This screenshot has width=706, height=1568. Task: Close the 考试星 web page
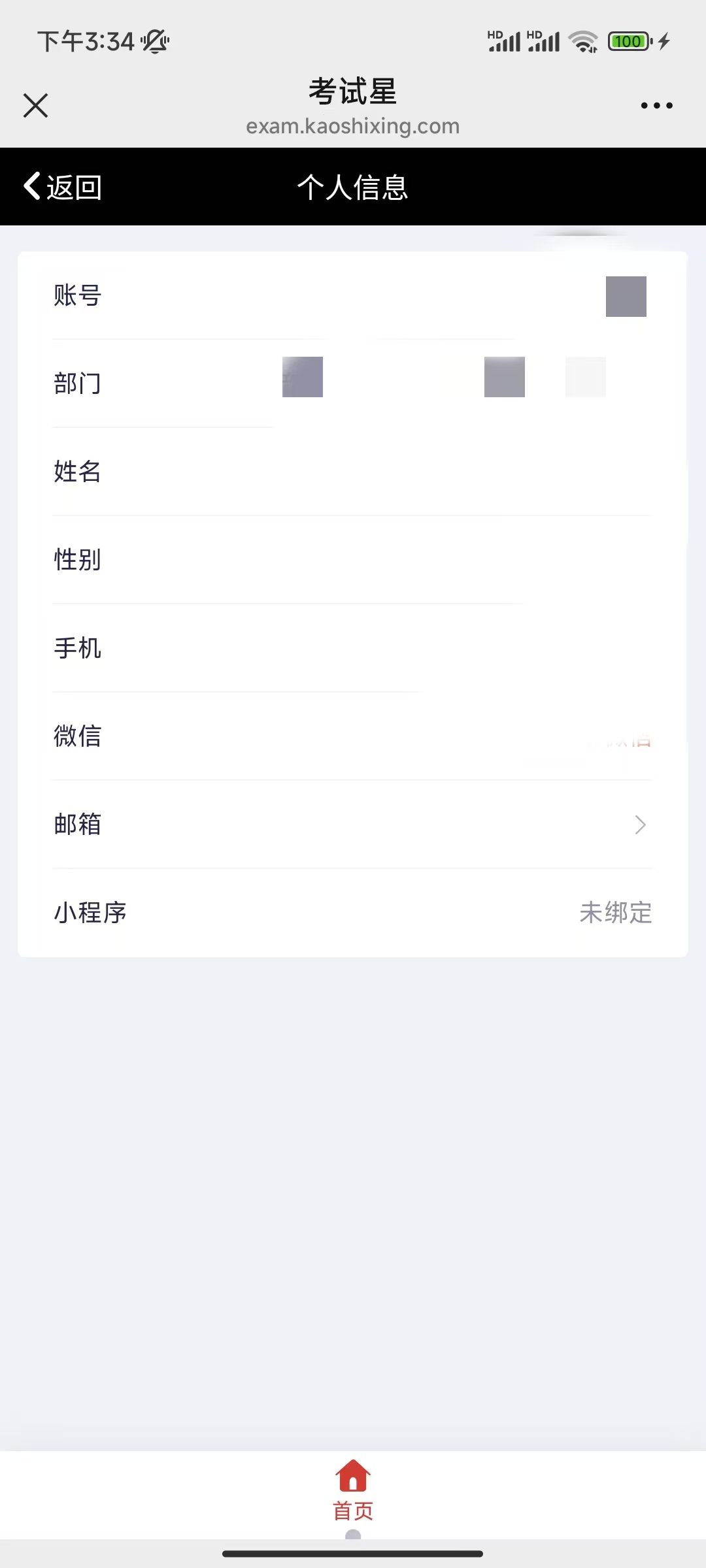tap(36, 105)
